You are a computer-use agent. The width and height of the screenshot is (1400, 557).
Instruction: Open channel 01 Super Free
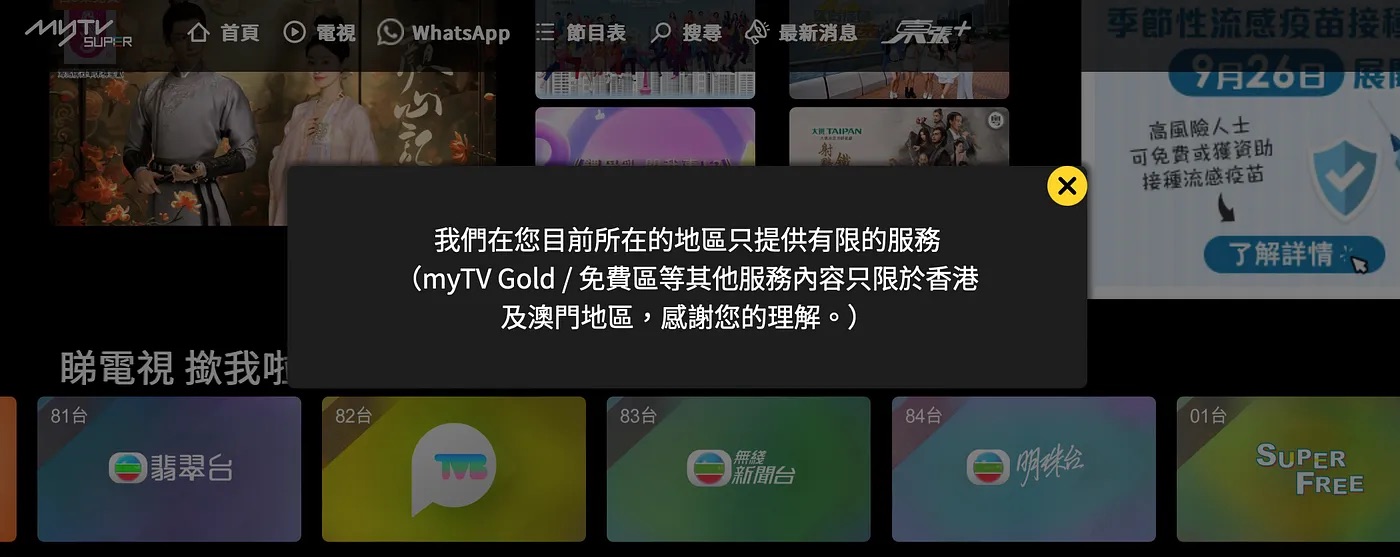point(1288,469)
